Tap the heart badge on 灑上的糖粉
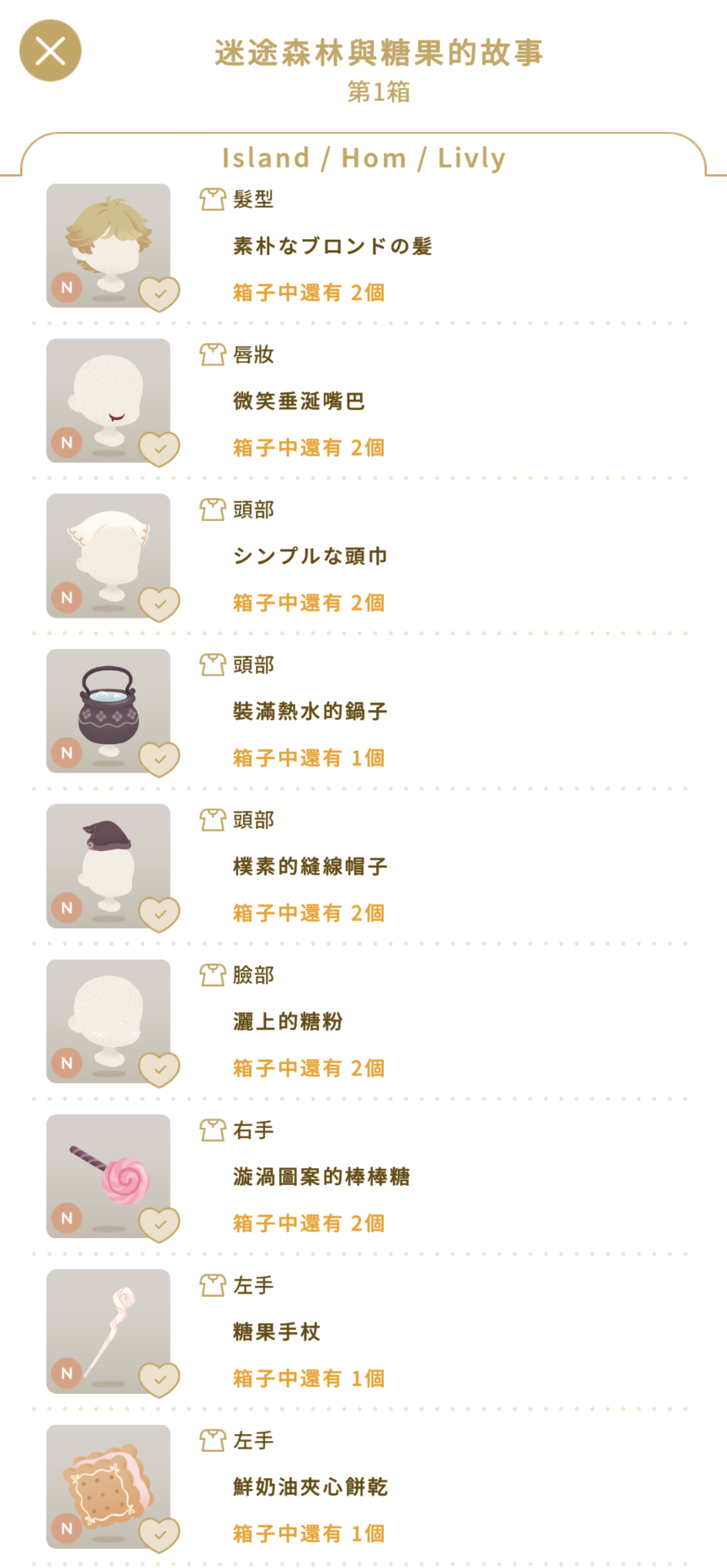 [x=159, y=1069]
